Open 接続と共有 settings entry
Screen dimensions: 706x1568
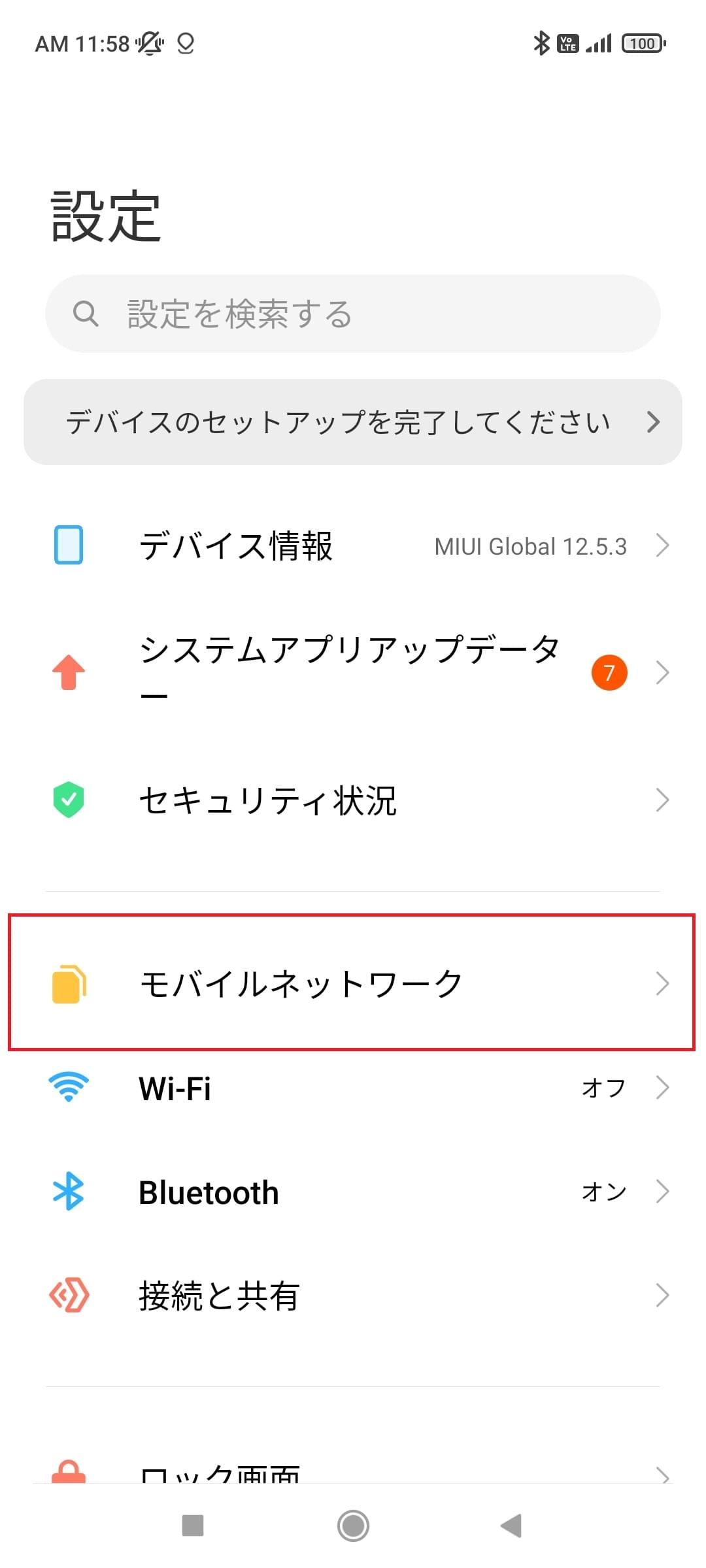pos(353,1294)
